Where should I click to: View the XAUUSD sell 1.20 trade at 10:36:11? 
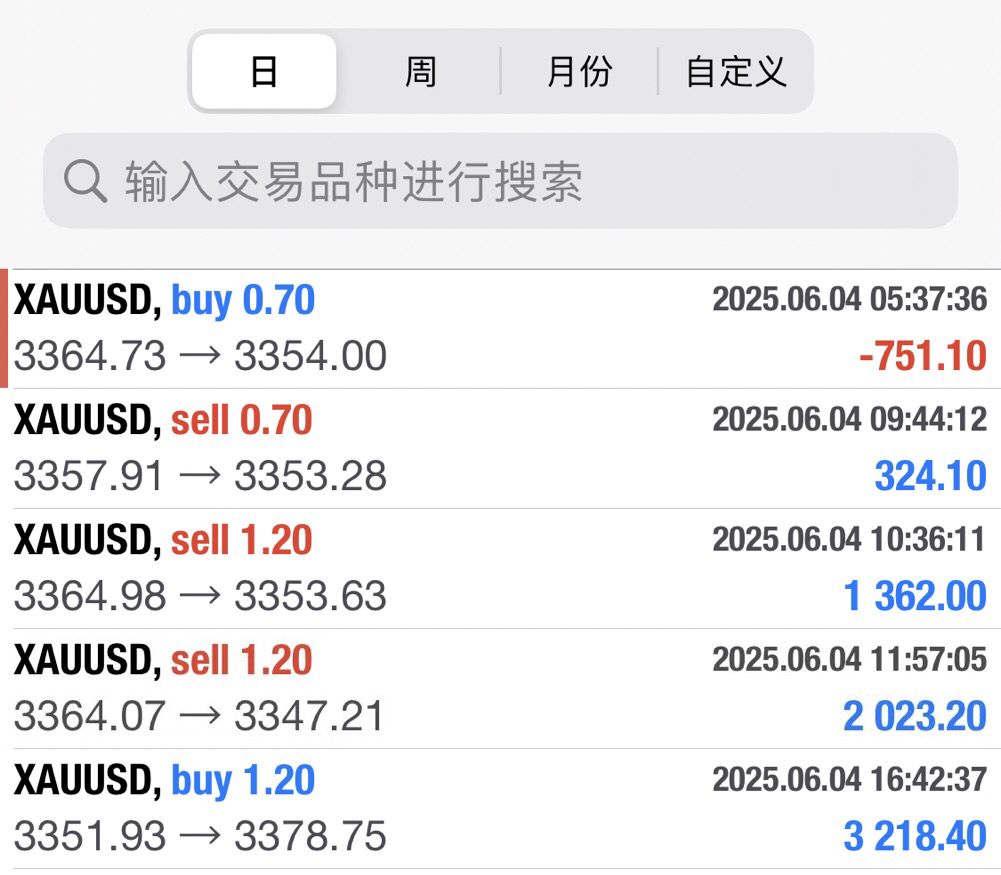tap(500, 569)
